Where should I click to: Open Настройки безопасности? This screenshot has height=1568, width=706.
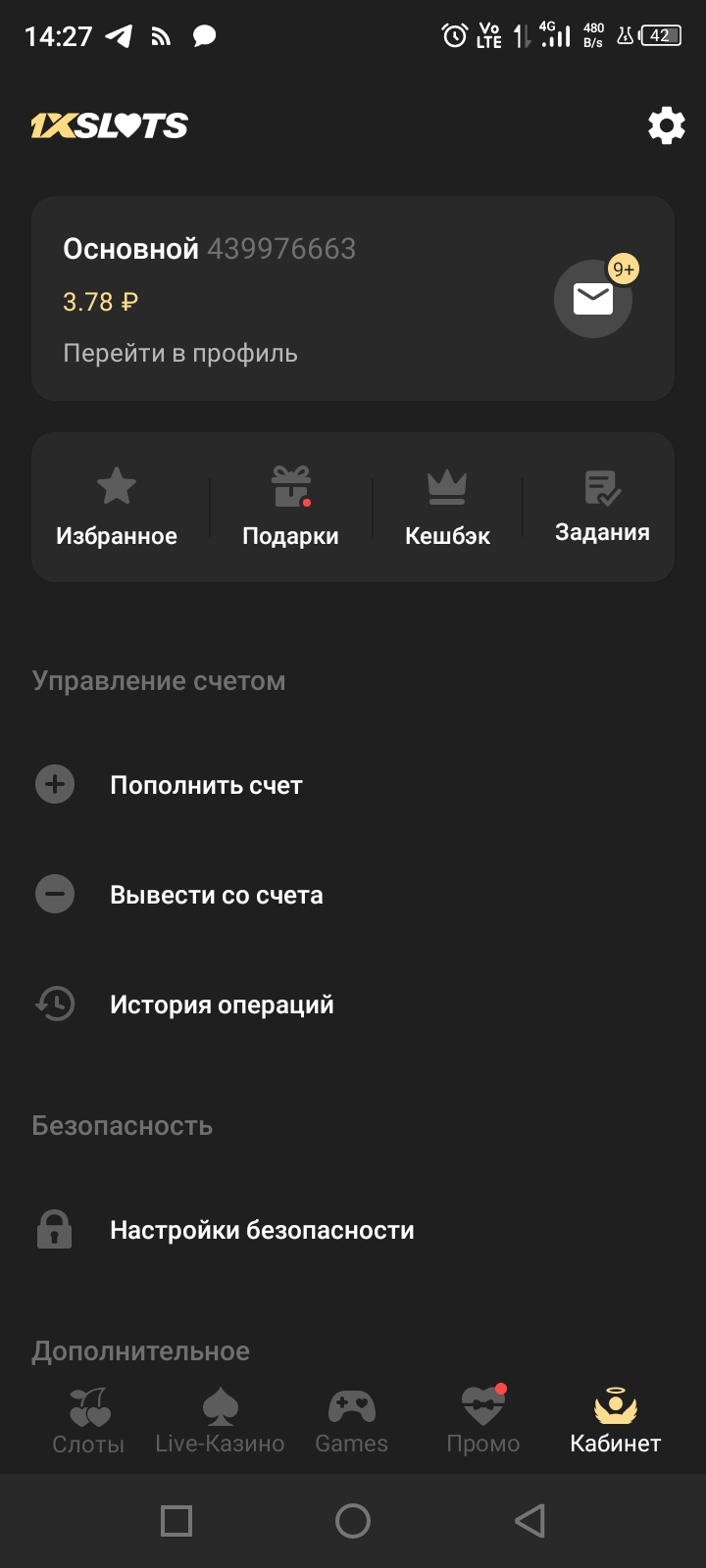(262, 1230)
